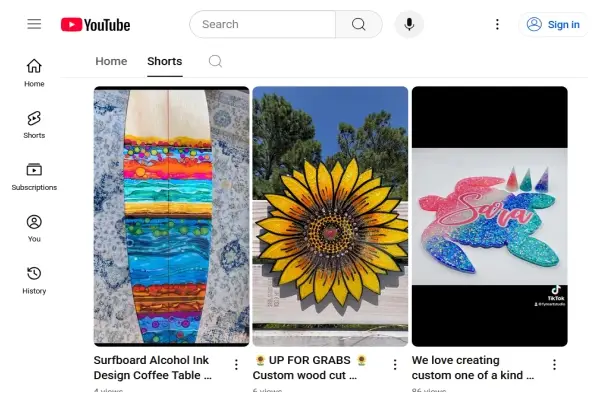This screenshot has height=400, width=600.
Task: Open History in the sidebar
Action: 34,280
